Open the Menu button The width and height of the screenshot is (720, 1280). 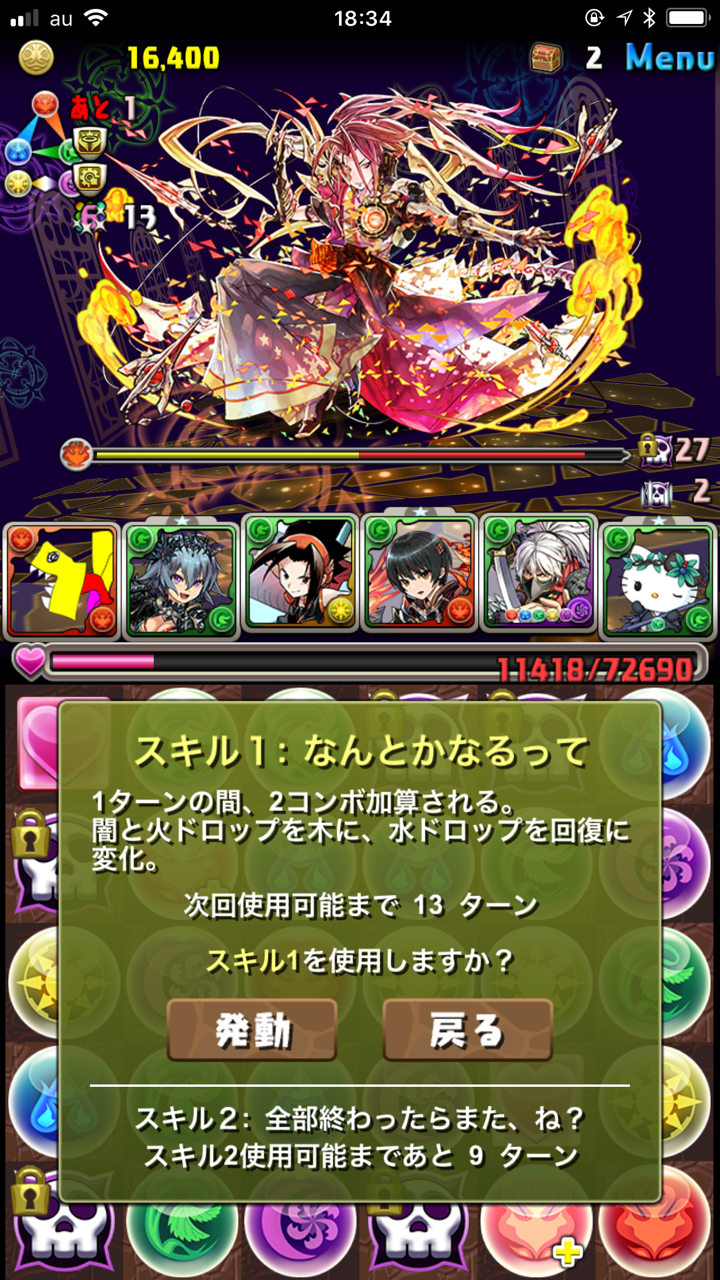point(669,57)
